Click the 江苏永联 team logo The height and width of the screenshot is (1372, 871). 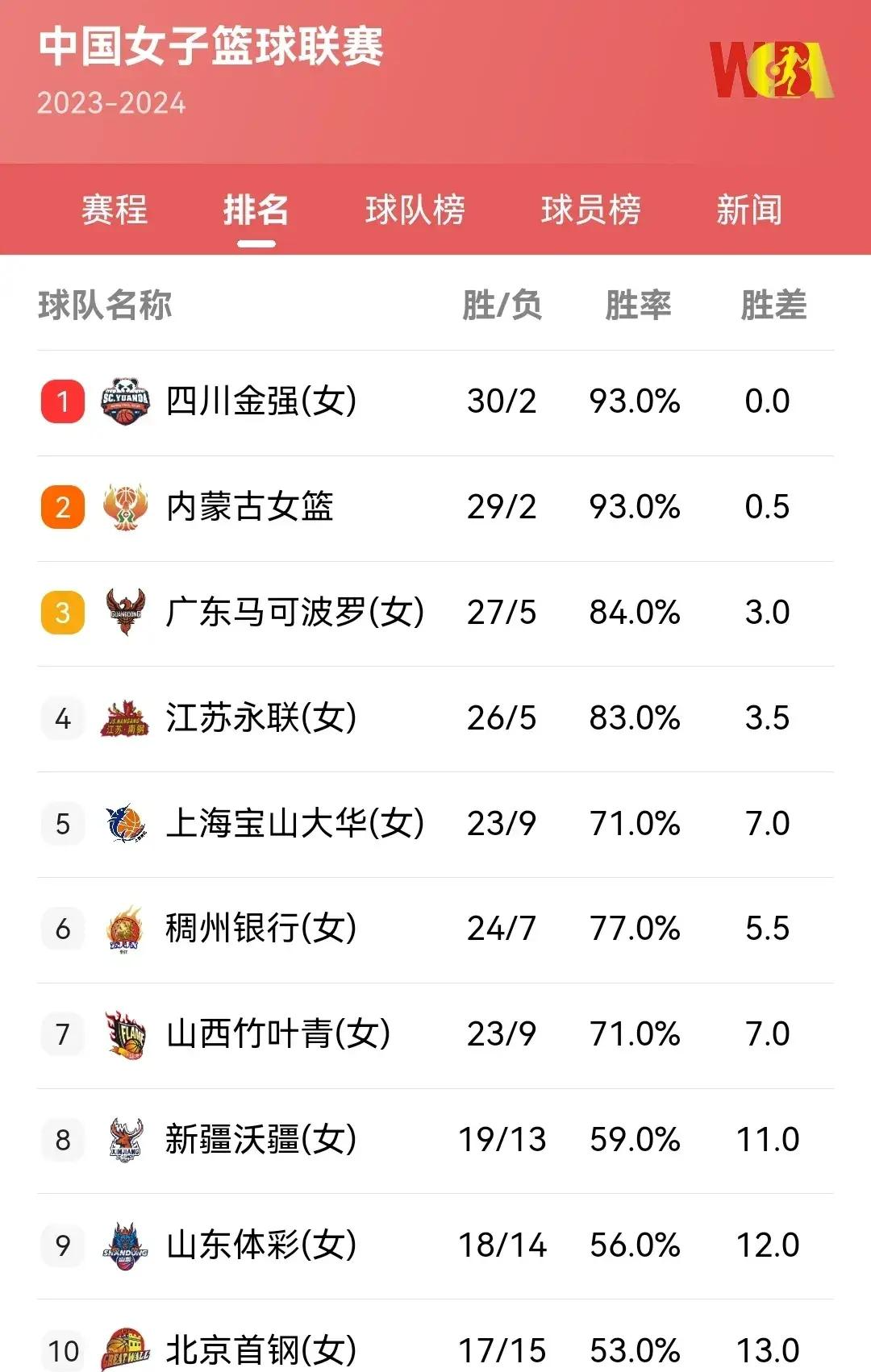[x=123, y=717]
